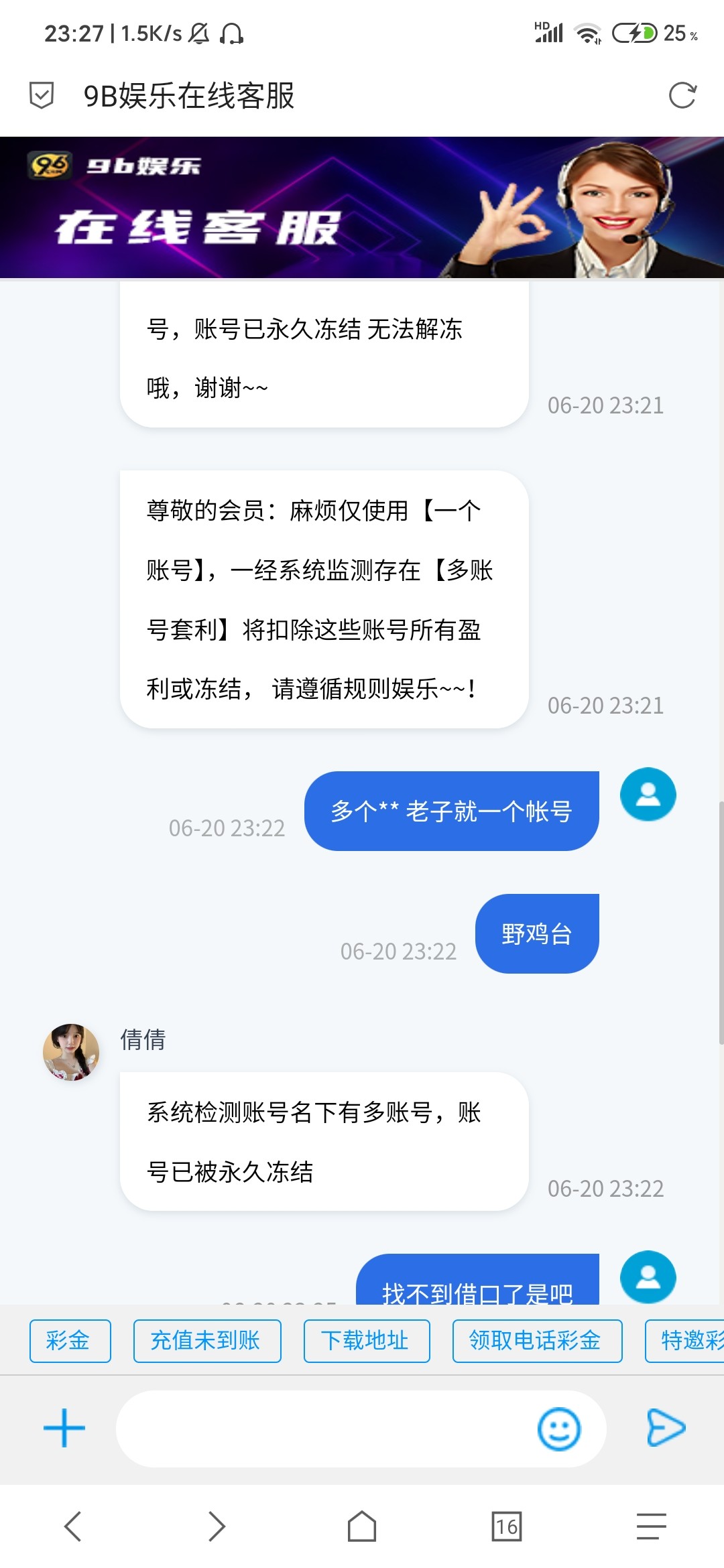This screenshot has width=724, height=1568.
Task: Go back to the previous page
Action: pos(72,1526)
